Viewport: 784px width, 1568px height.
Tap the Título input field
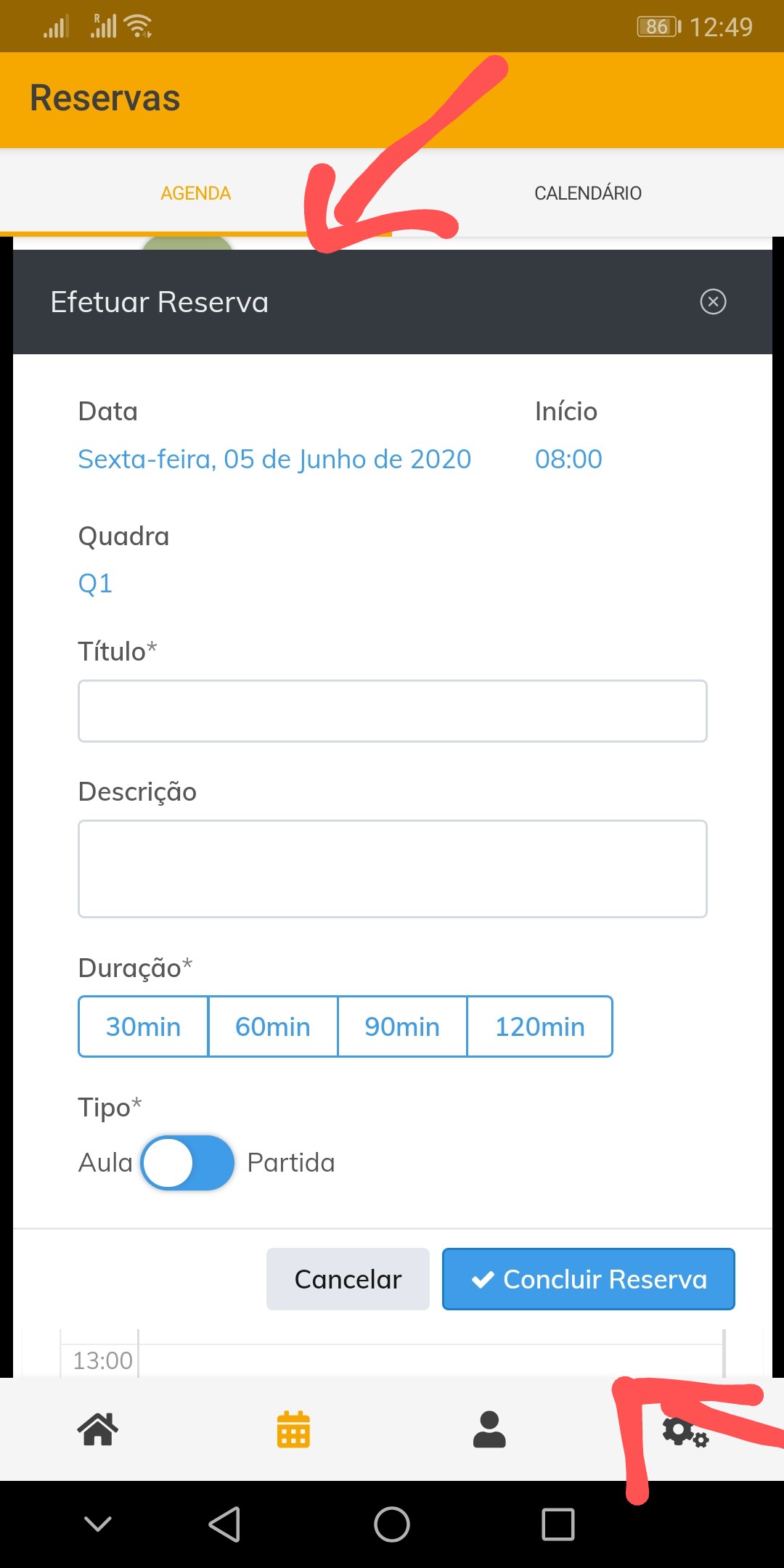click(392, 711)
